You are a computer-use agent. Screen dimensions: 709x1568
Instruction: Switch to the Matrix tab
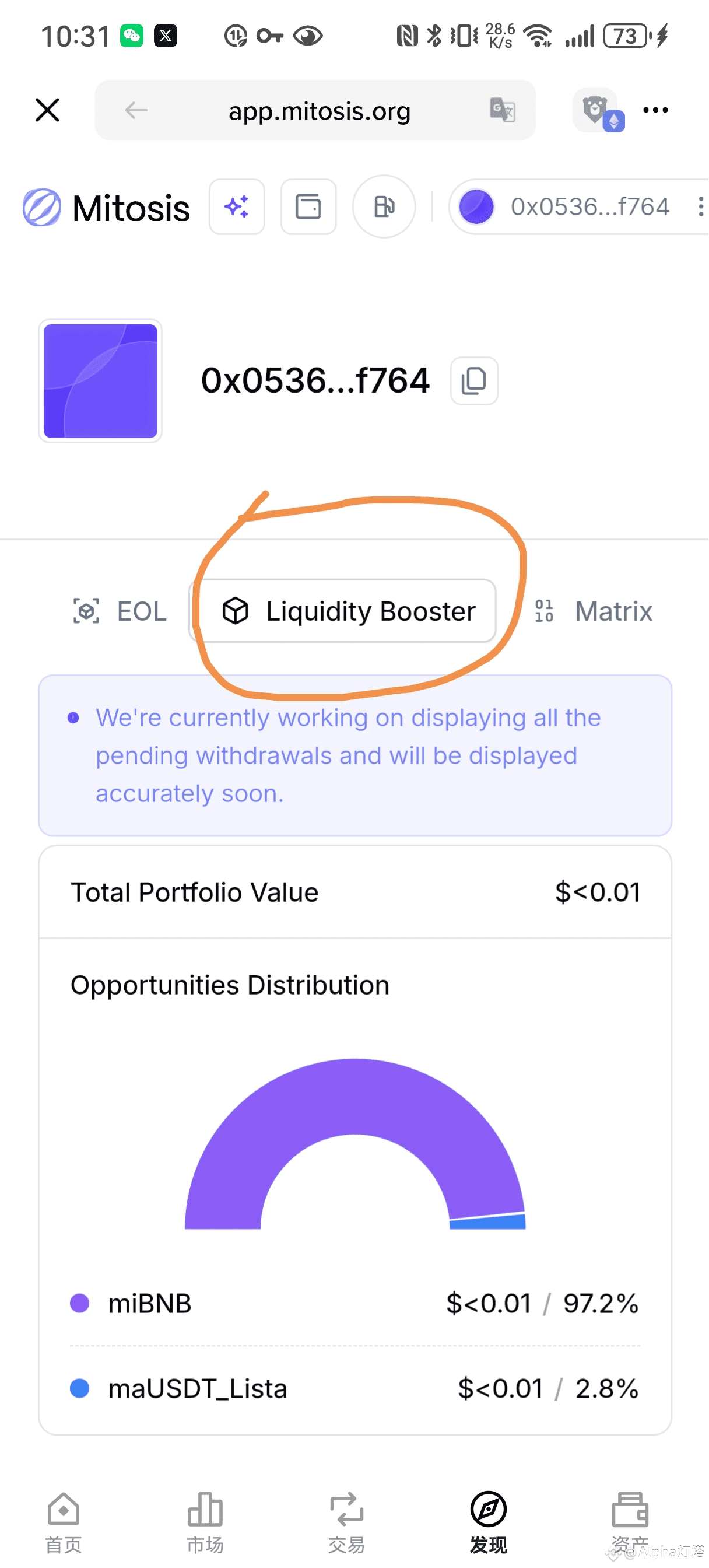click(x=594, y=611)
